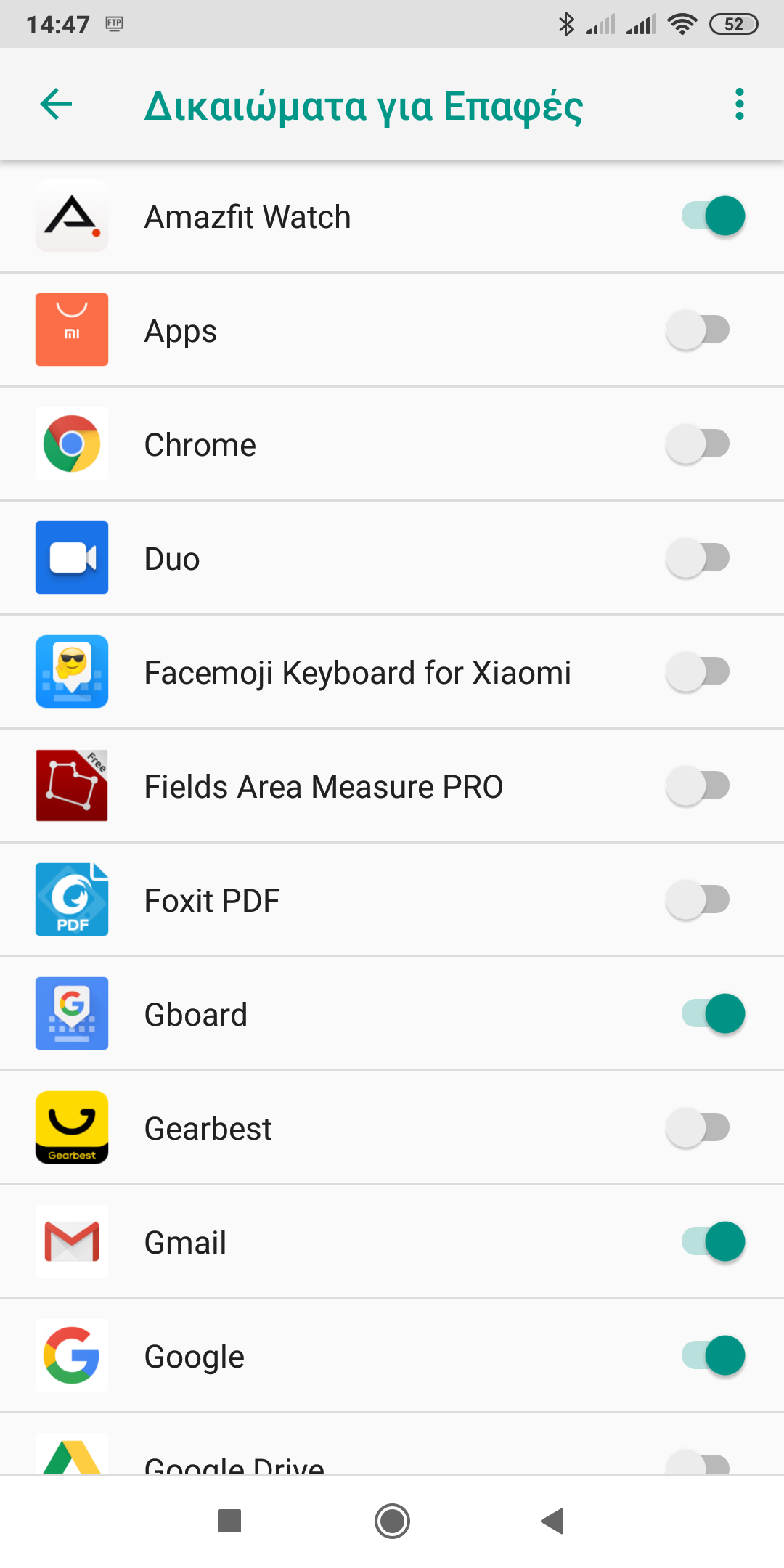784x1568 pixels.
Task: Turn off Gboard contacts permission
Action: tap(713, 1014)
